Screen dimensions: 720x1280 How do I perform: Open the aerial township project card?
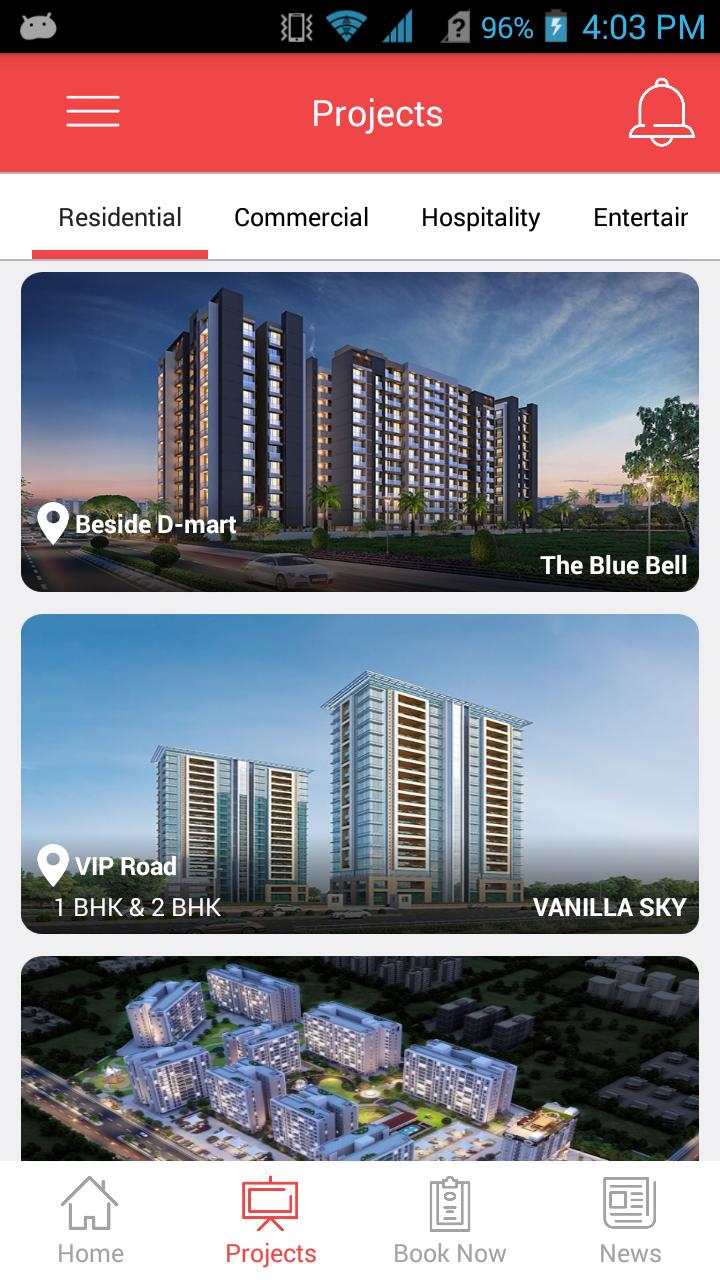[x=360, y=1058]
